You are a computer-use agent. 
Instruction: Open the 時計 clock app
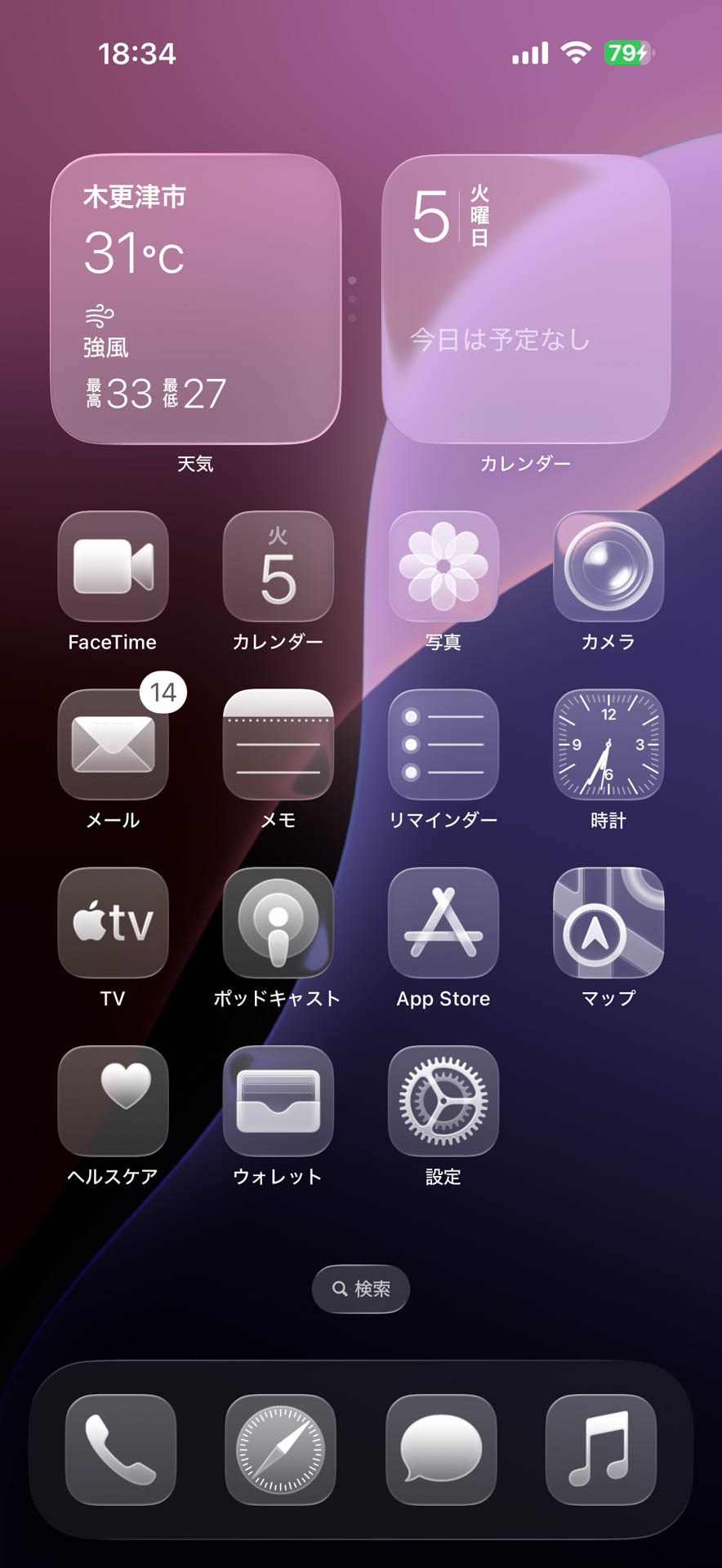608,744
